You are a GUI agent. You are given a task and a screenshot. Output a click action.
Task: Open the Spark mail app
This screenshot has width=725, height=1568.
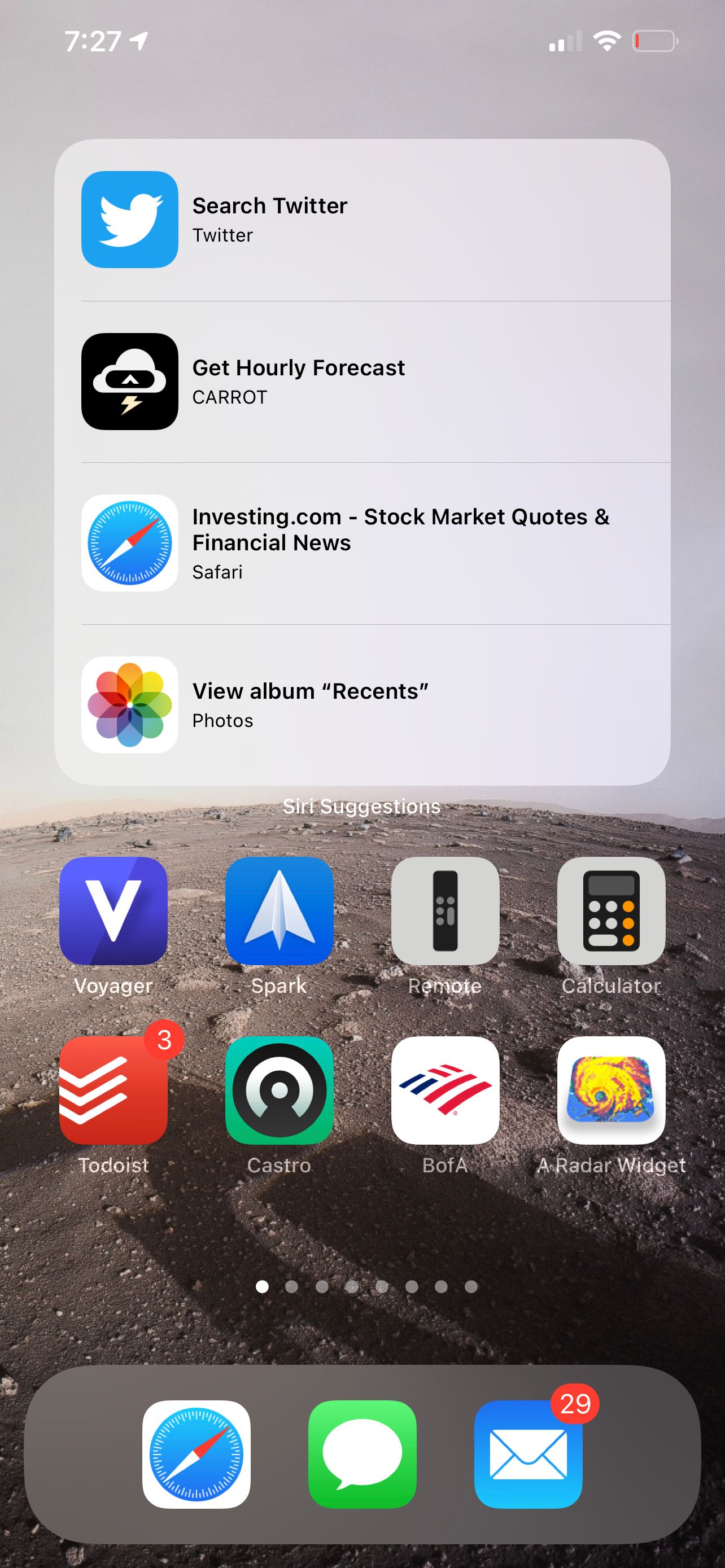279,910
